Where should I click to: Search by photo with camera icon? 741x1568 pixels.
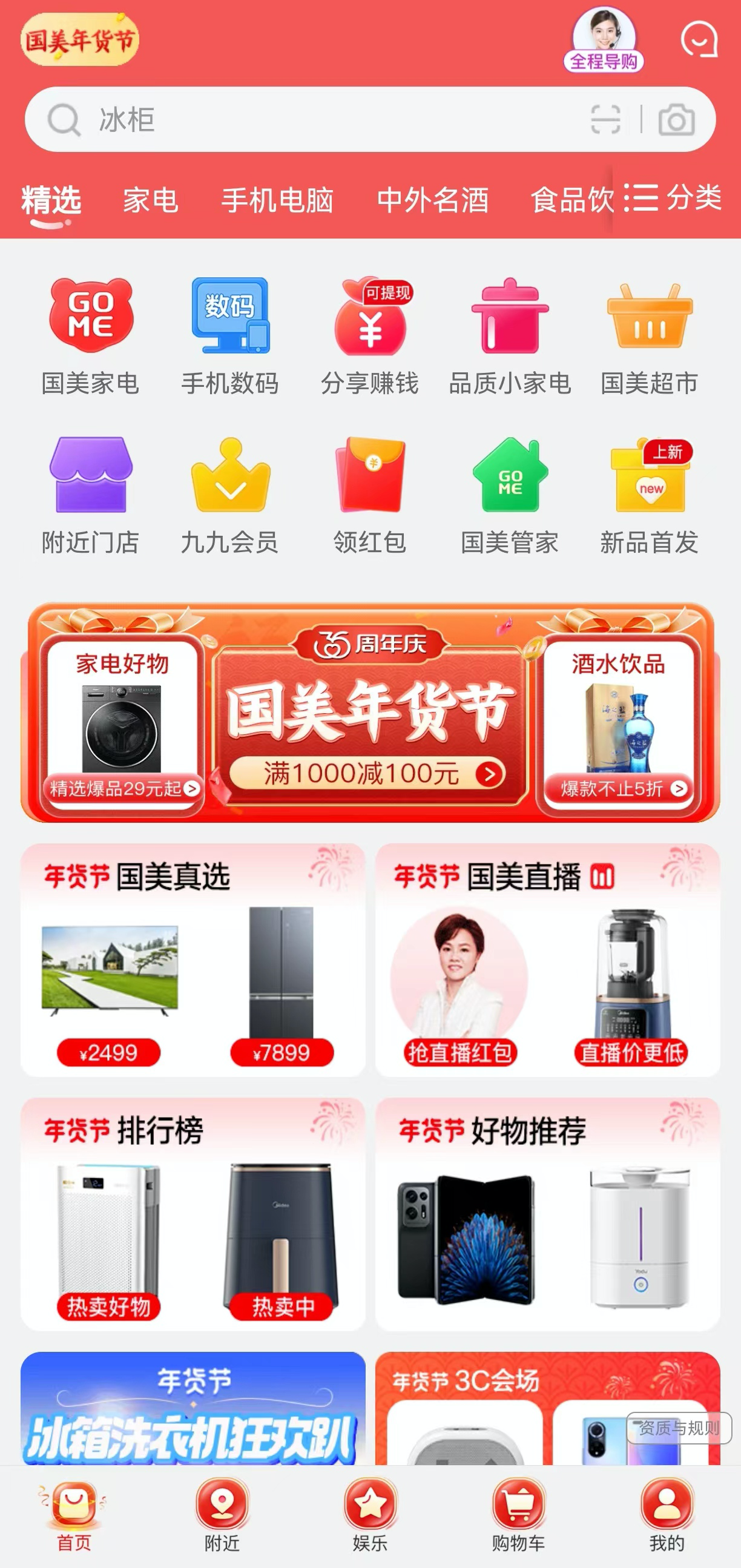[x=676, y=119]
